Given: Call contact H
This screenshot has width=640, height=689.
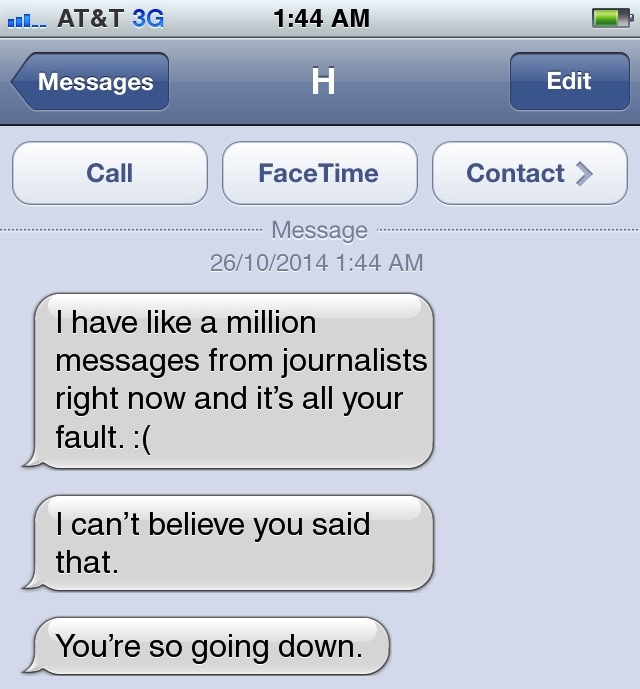Looking at the screenshot, I should [x=110, y=173].
